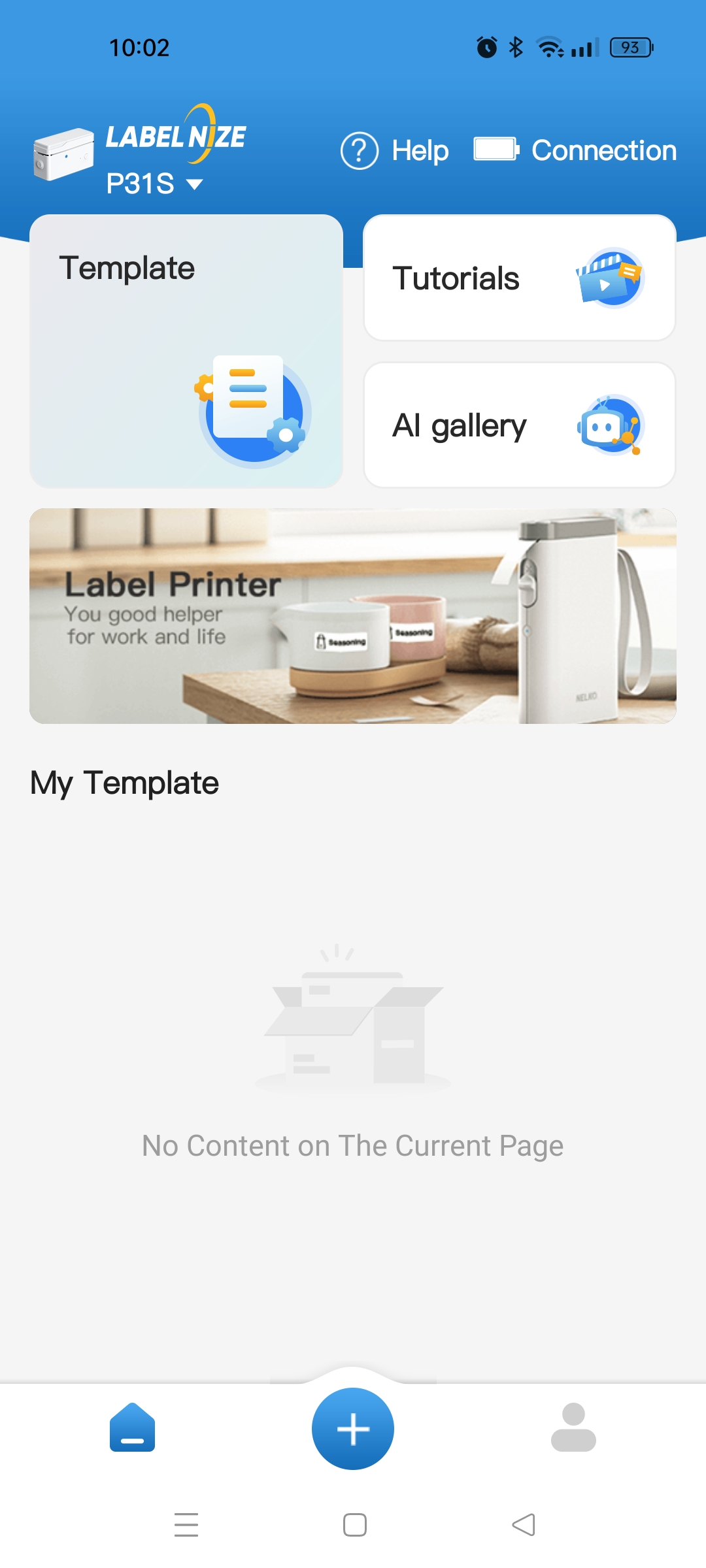Expand the P31S printer model dropdown
Screen dimensions: 706x1568
[x=156, y=184]
